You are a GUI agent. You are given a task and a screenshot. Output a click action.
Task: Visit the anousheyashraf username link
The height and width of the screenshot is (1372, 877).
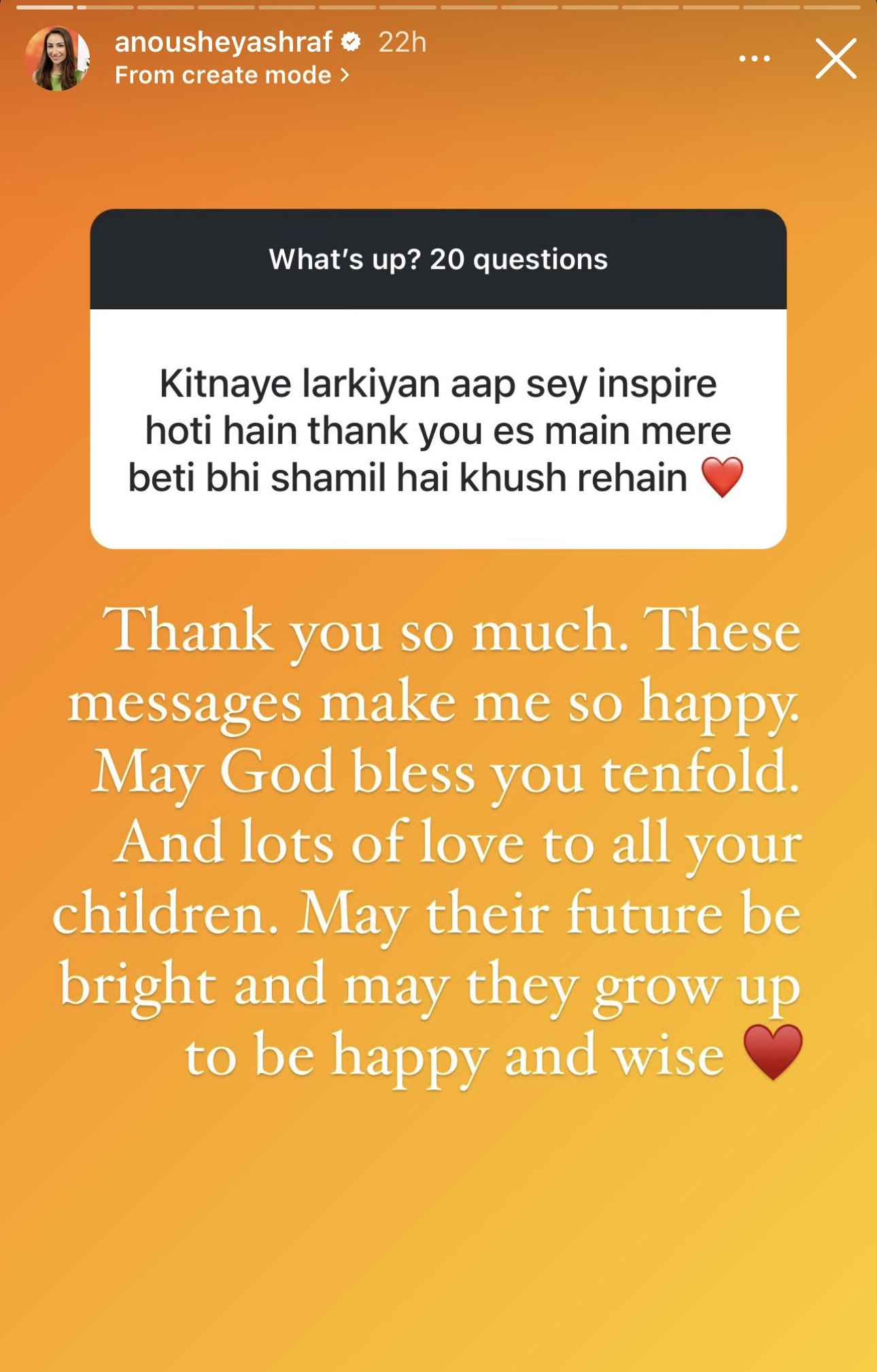(223, 42)
